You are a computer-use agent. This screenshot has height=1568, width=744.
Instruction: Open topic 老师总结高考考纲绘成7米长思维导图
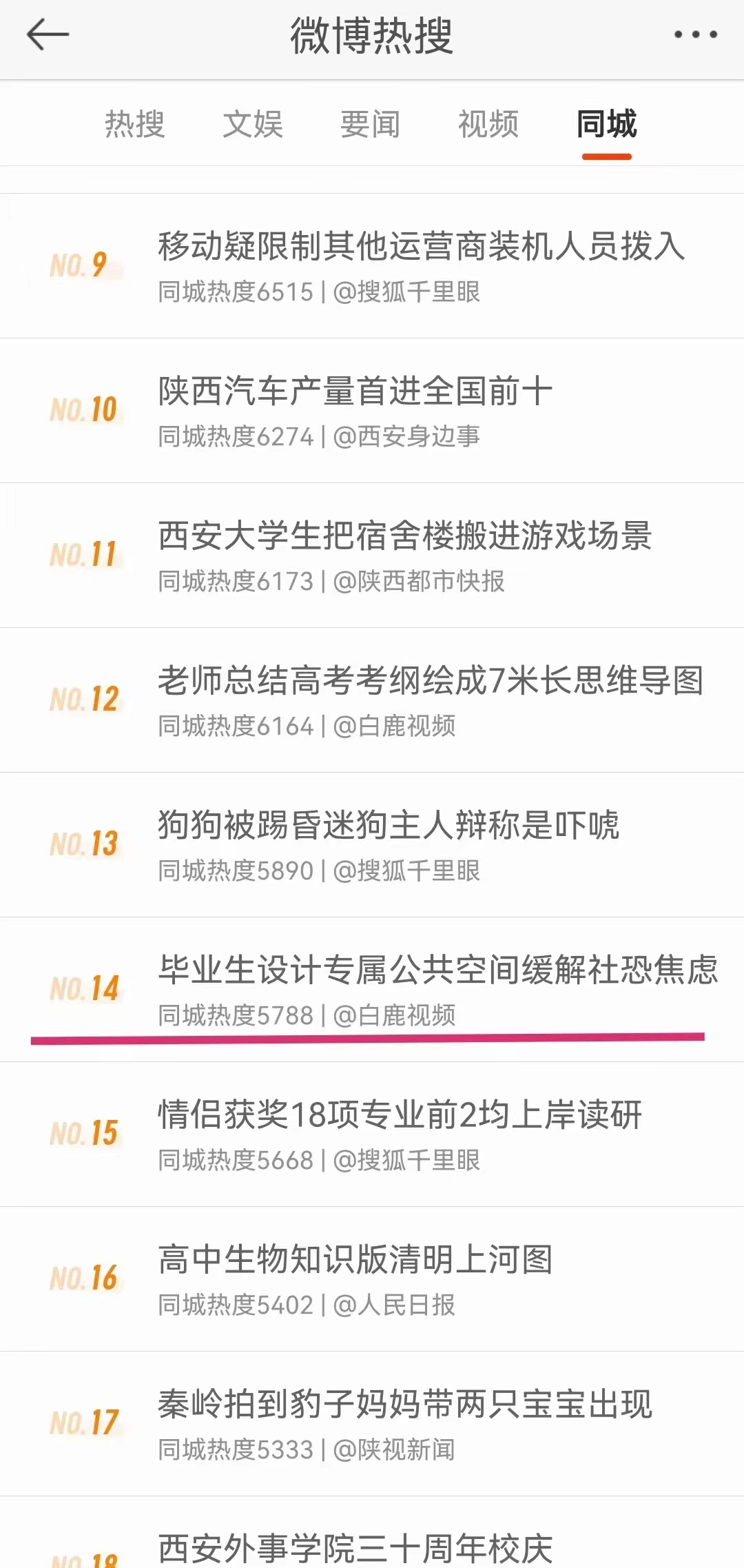coord(431,681)
